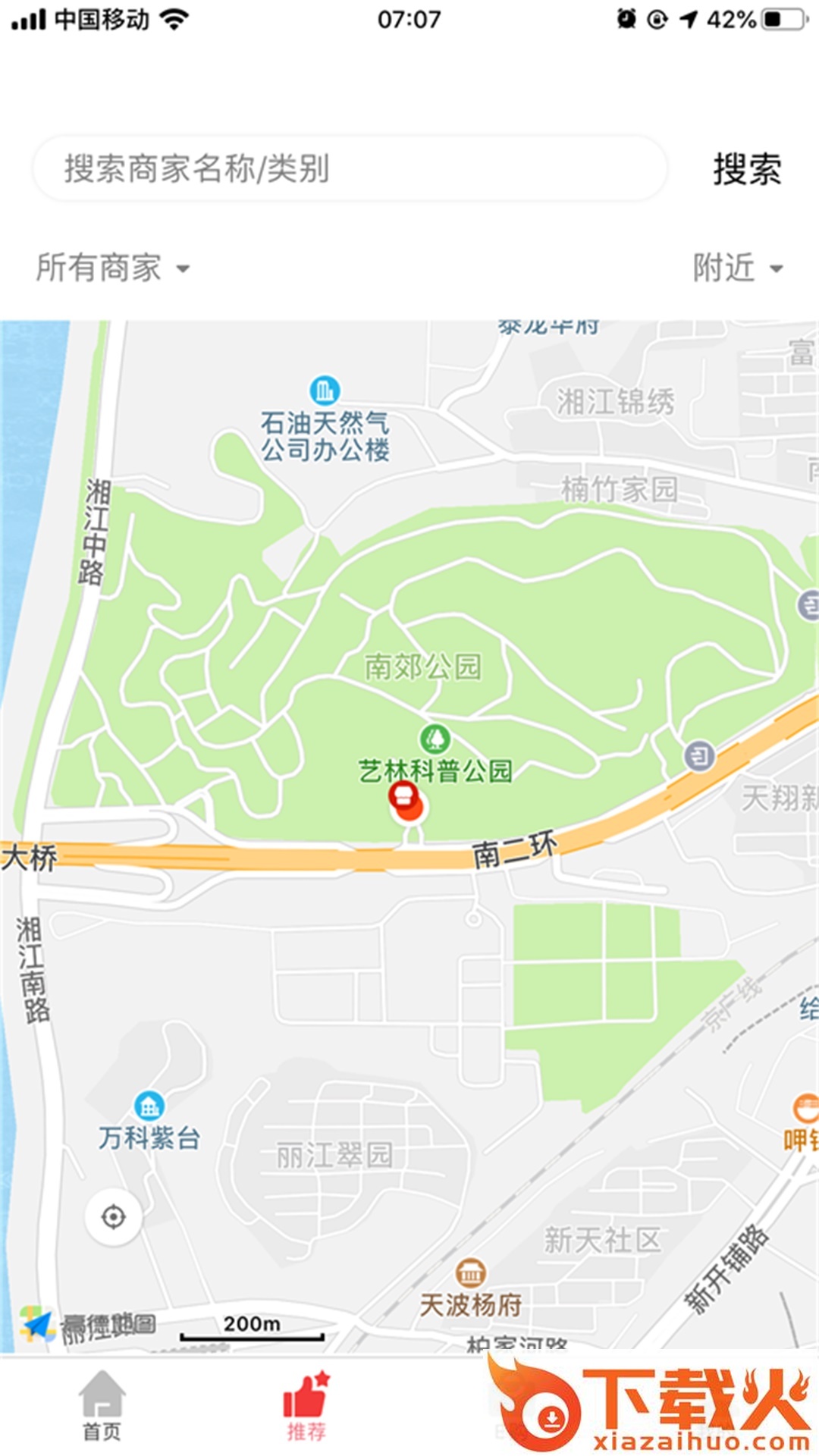Open the 推荐 tab
Screen dimensions: 819x1456
coord(306,1407)
